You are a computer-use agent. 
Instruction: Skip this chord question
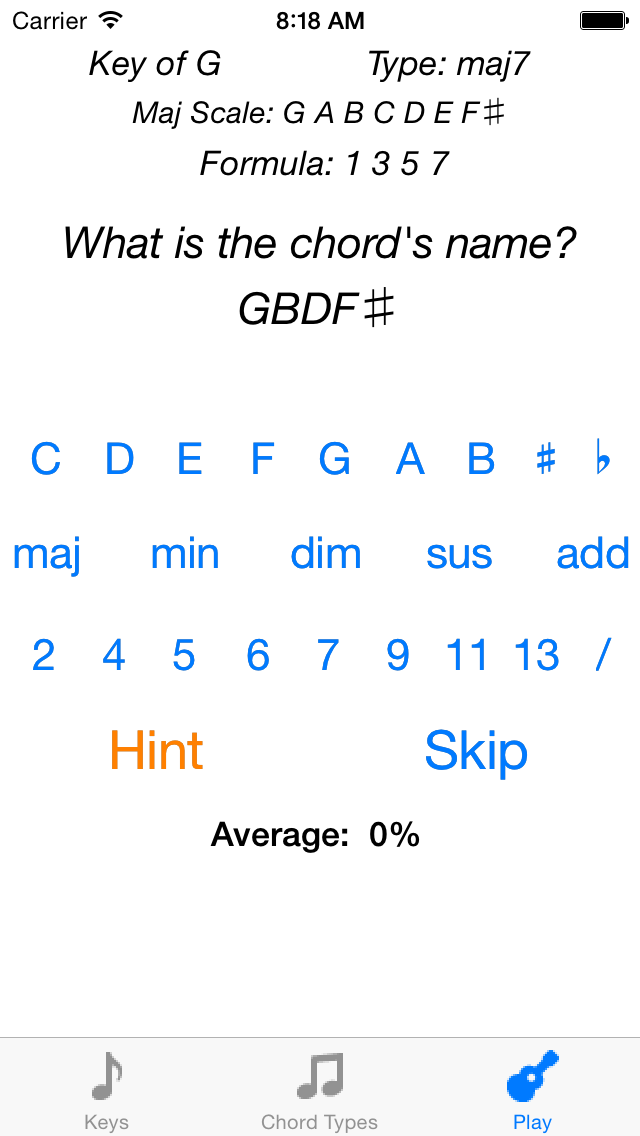click(475, 752)
